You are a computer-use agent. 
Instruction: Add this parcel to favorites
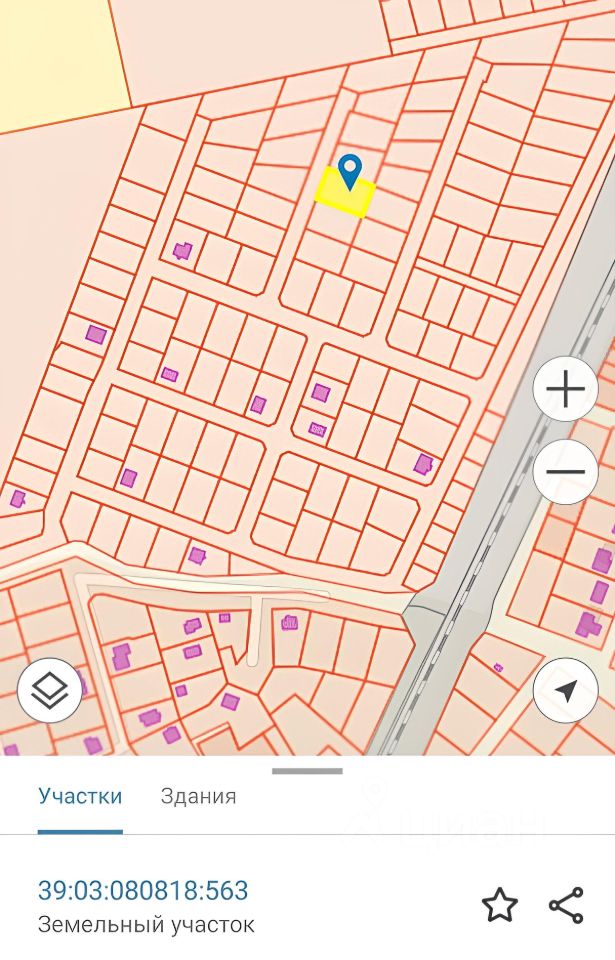500,906
